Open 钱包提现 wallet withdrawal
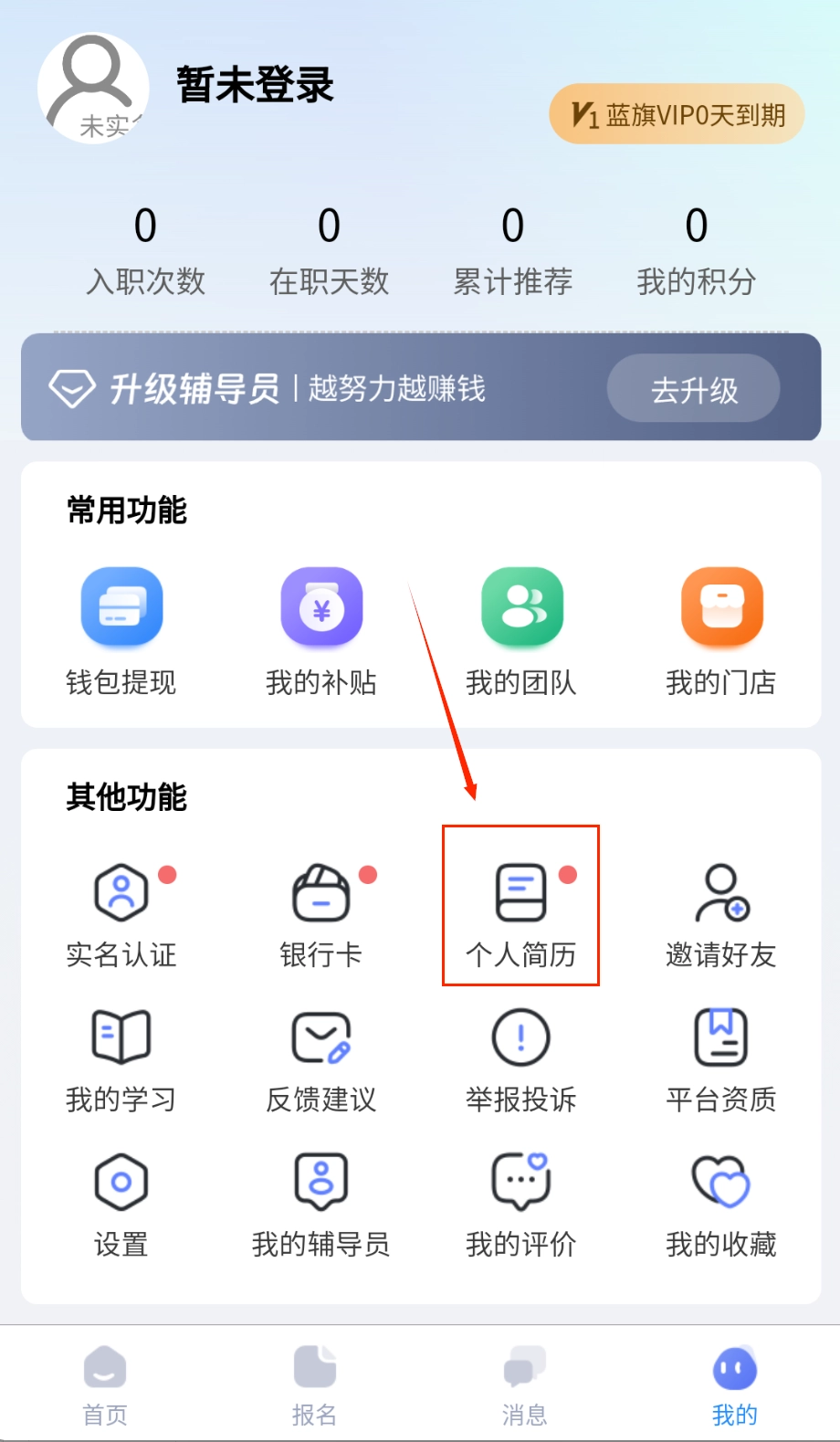 (x=121, y=630)
